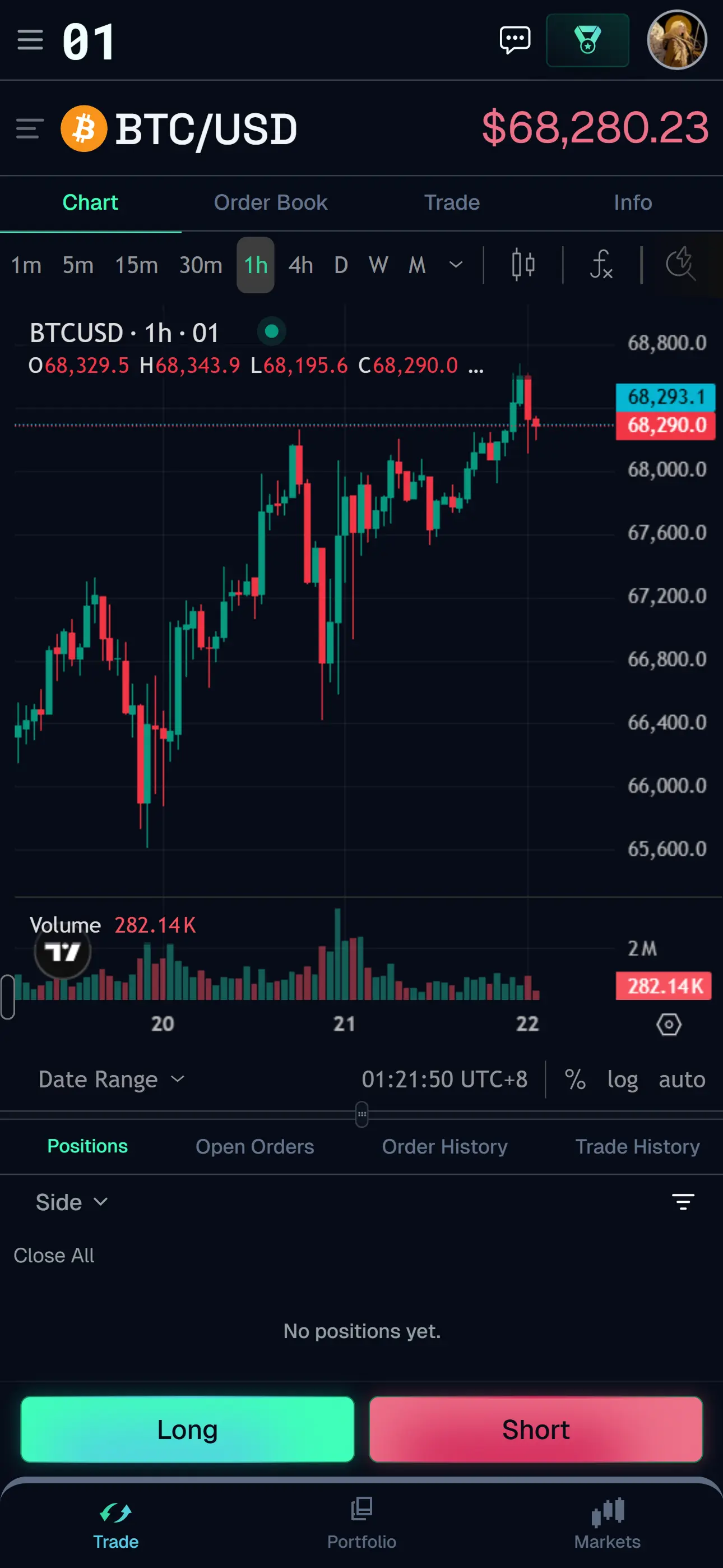Select the 15m timeframe
Viewport: 723px width, 1568px height.
[136, 265]
